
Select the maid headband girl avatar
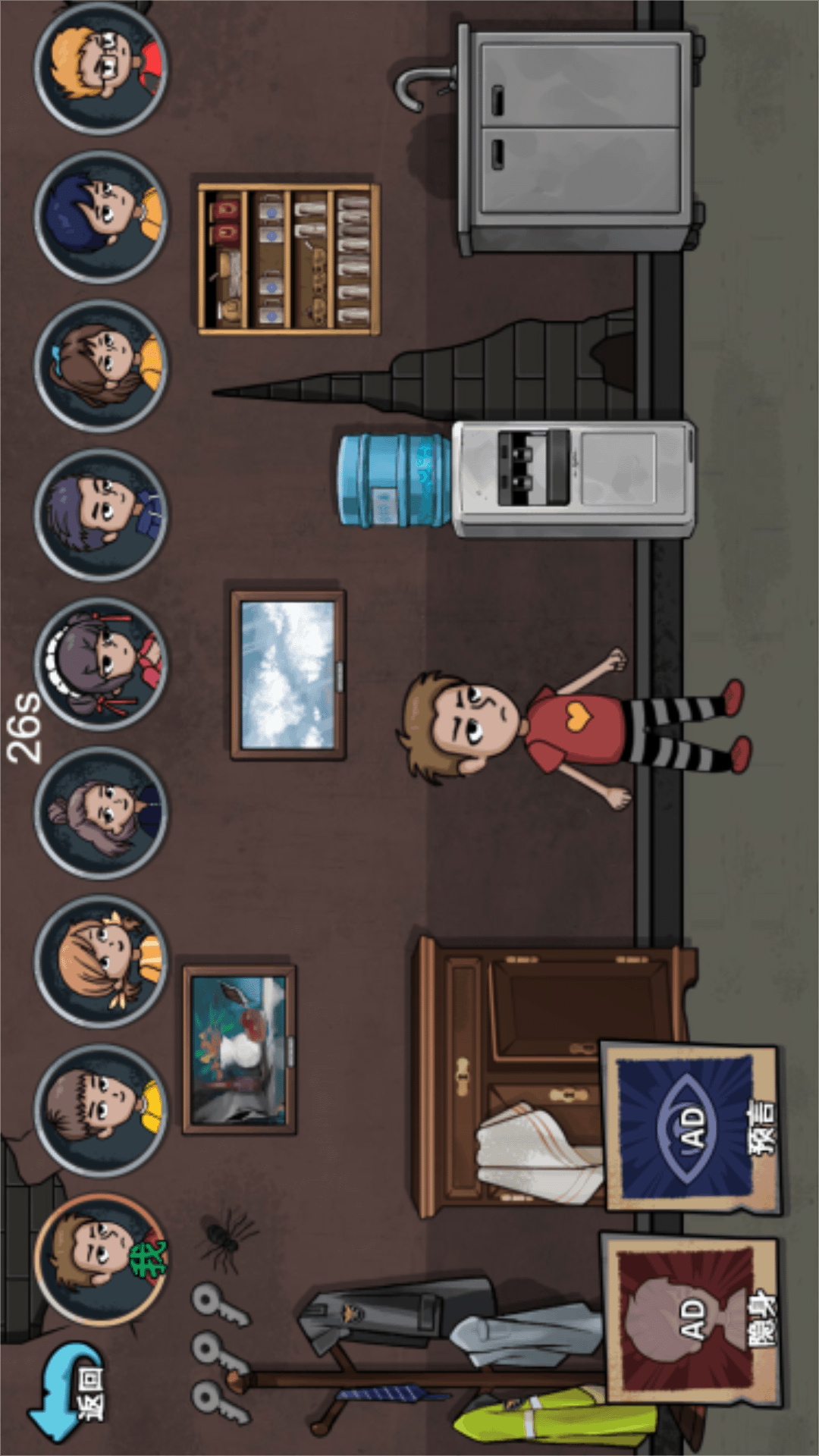99,664
